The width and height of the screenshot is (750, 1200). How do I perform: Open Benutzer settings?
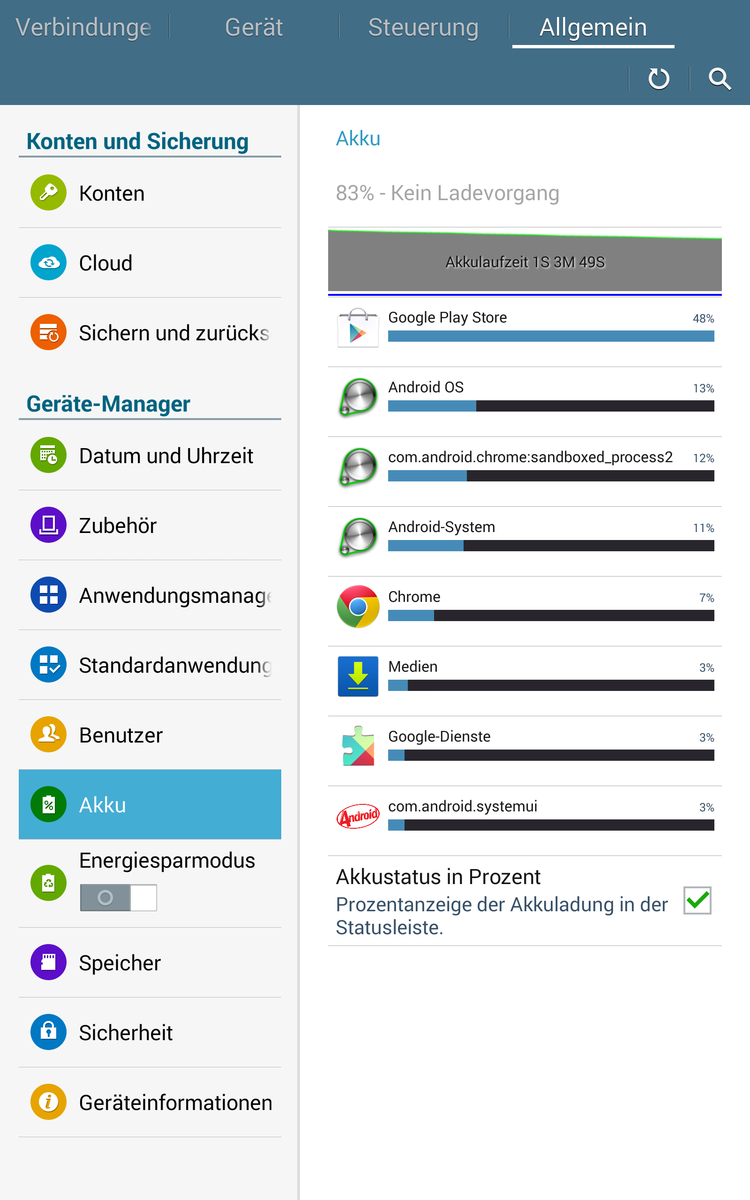pyautogui.click(x=150, y=736)
